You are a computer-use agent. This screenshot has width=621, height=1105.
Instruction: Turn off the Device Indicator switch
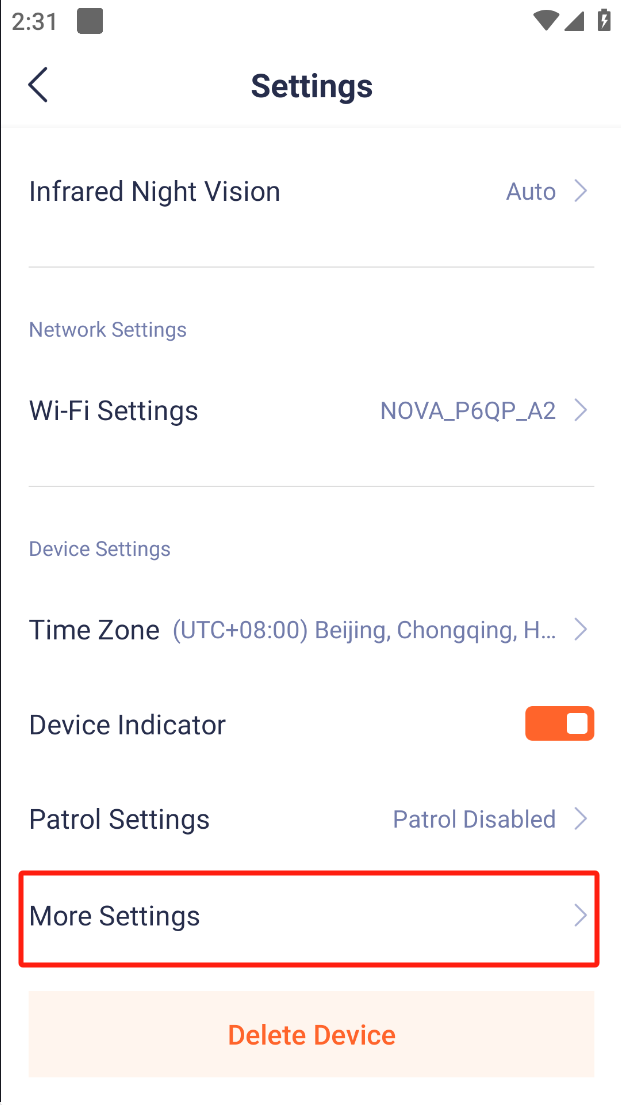(559, 724)
